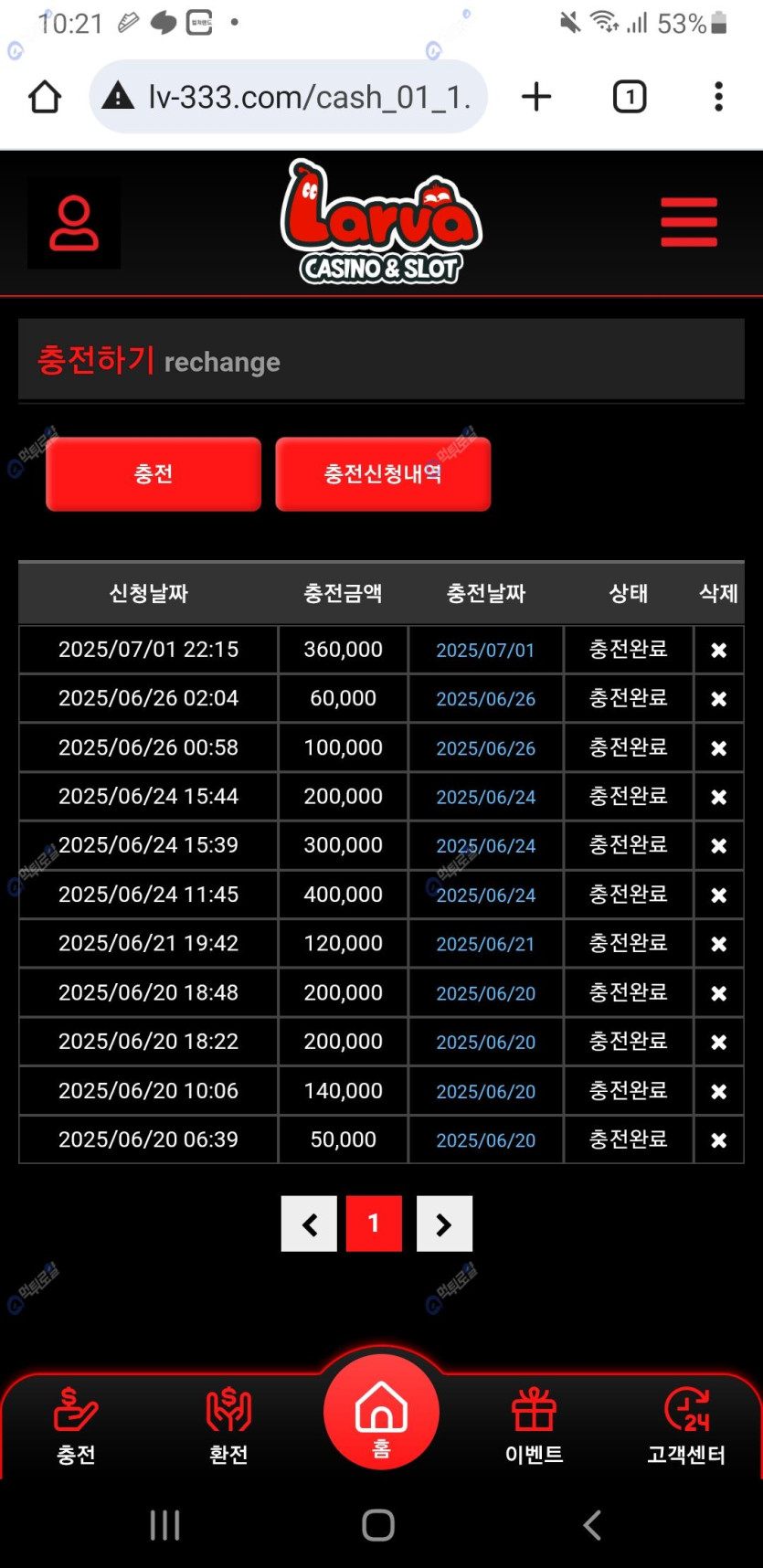Screen dimensions: 763x1568
Task: Tap the red 충전 button
Action: coord(154,473)
